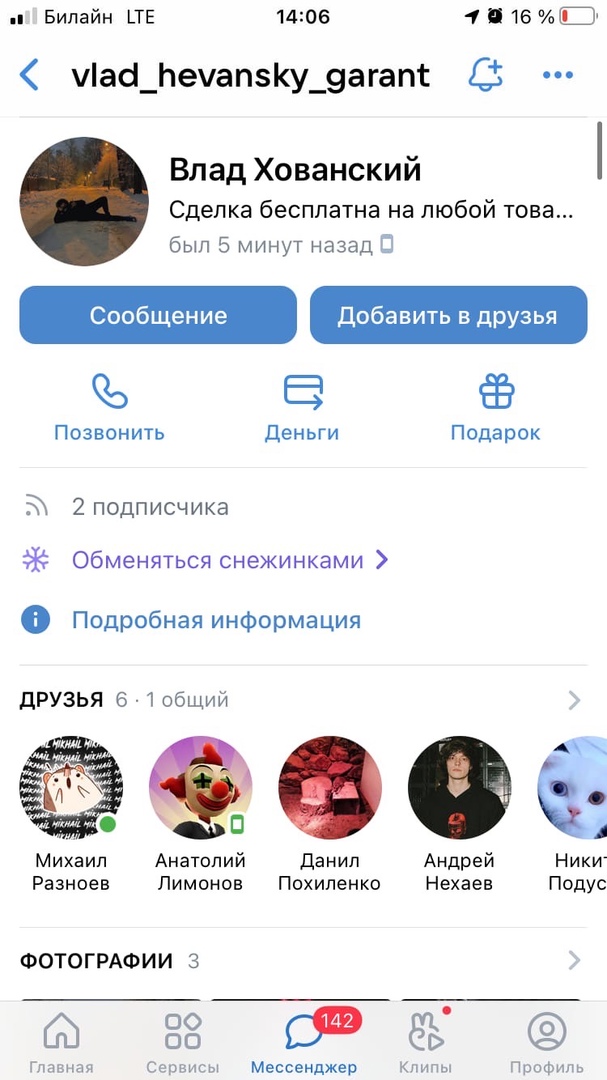Open the three-dot overflow menu
Screen dimensions: 607x1080
(x=557, y=74)
